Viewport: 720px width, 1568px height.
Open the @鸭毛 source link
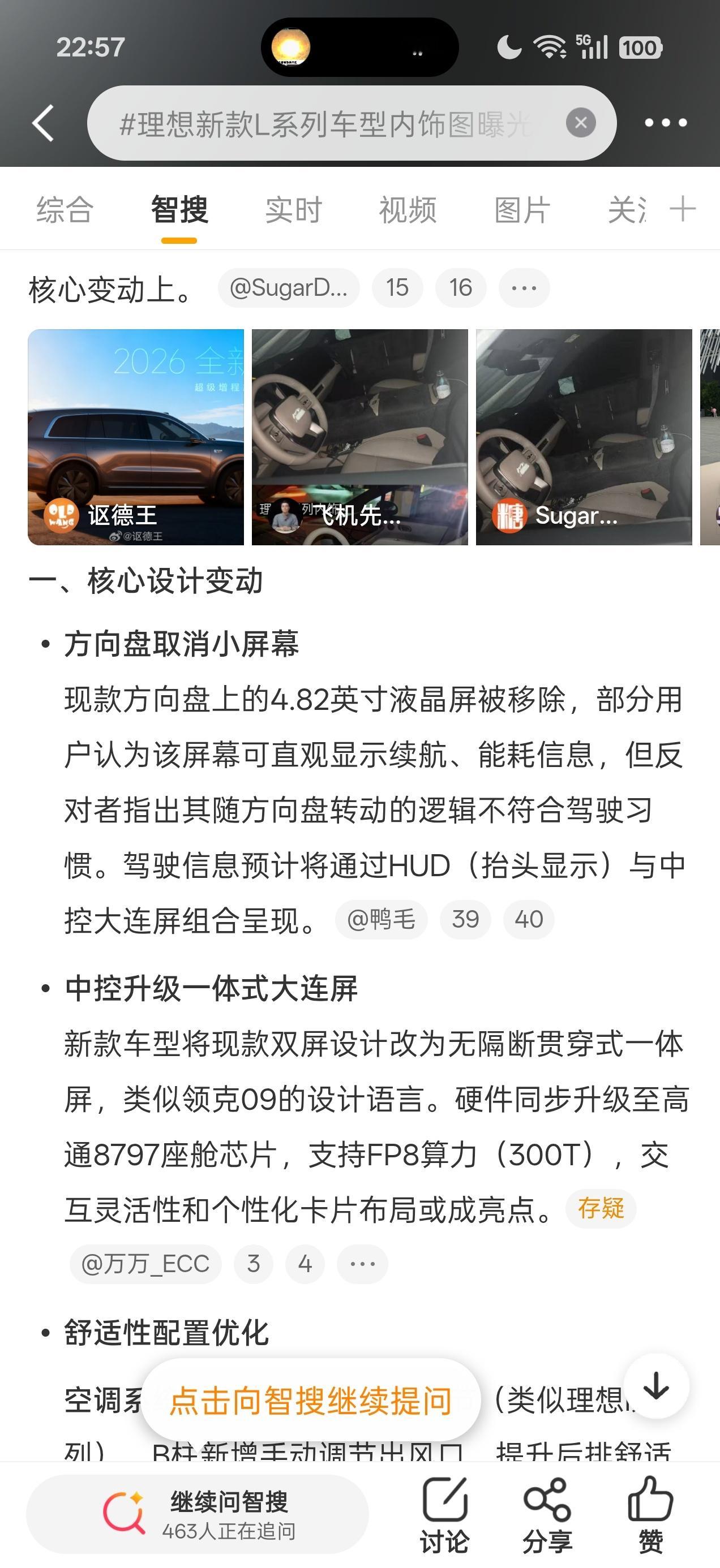pos(382,920)
